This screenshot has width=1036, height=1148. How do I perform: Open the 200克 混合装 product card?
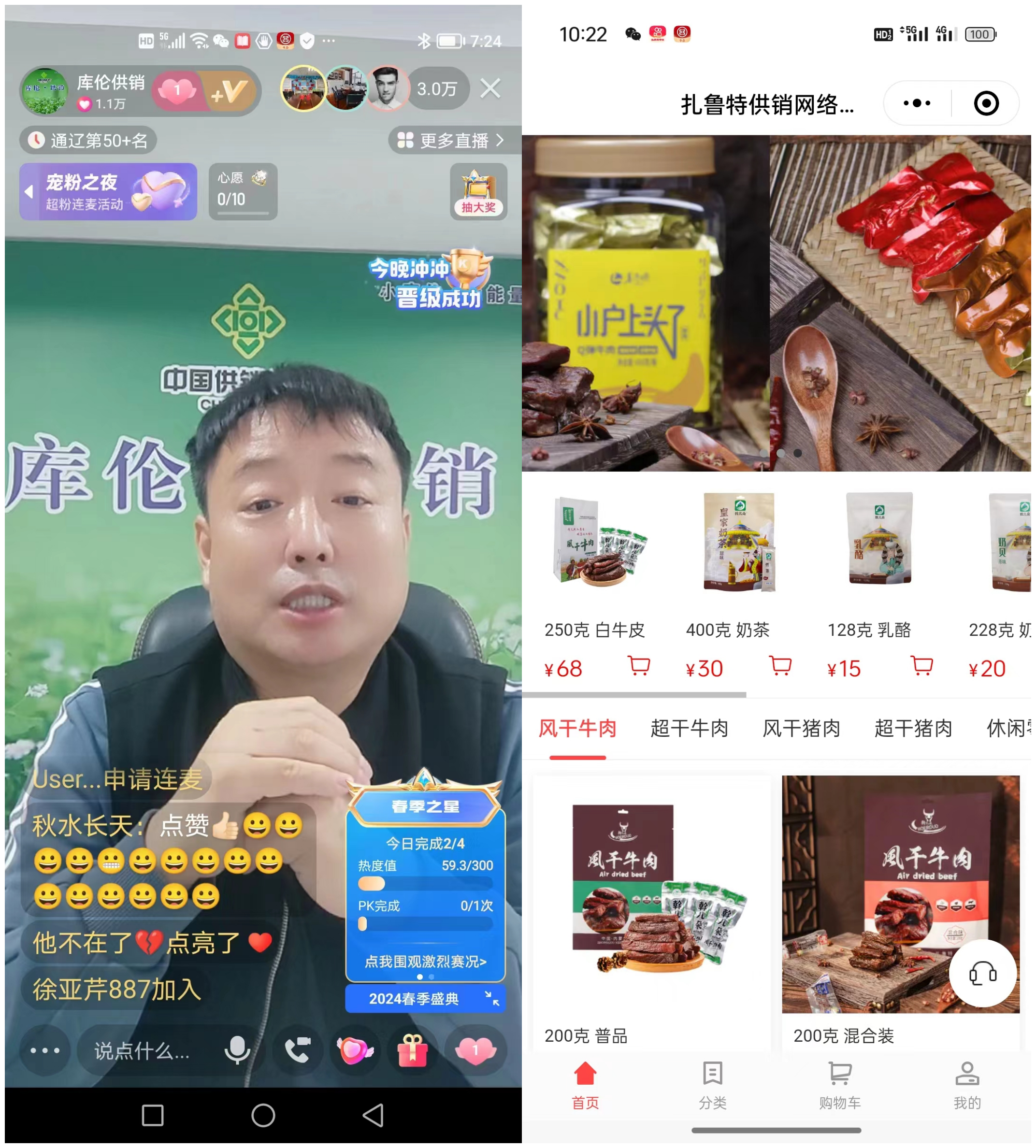click(x=900, y=911)
